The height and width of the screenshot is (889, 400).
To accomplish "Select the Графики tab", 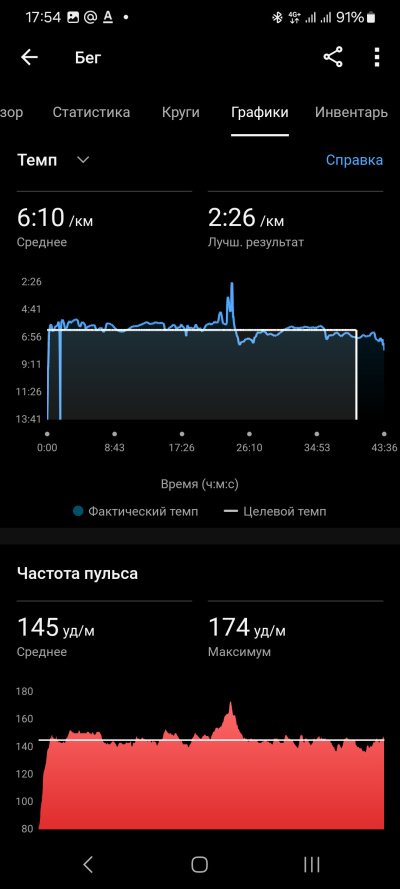I will [260, 112].
